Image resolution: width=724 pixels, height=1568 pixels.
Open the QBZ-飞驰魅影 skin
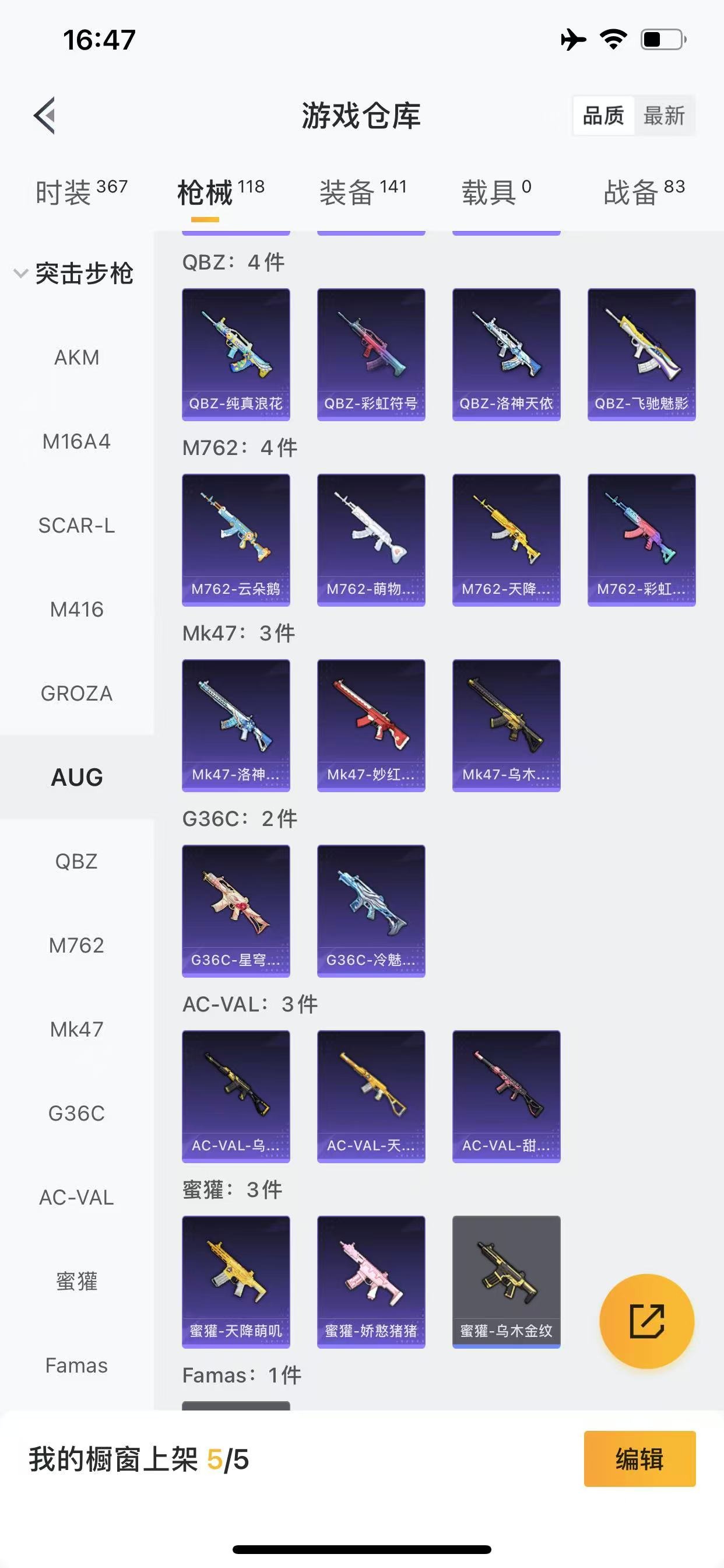coord(641,354)
